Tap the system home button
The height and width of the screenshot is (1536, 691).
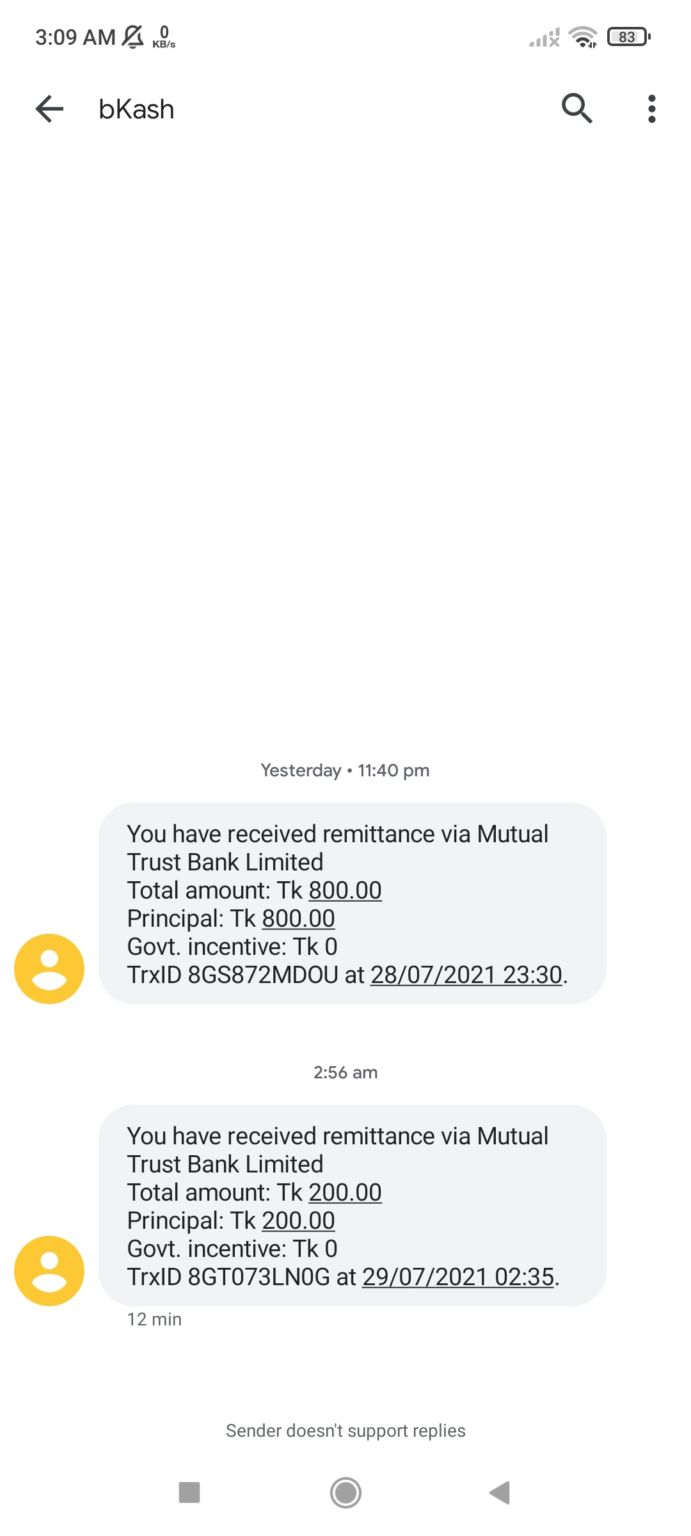click(x=346, y=1493)
